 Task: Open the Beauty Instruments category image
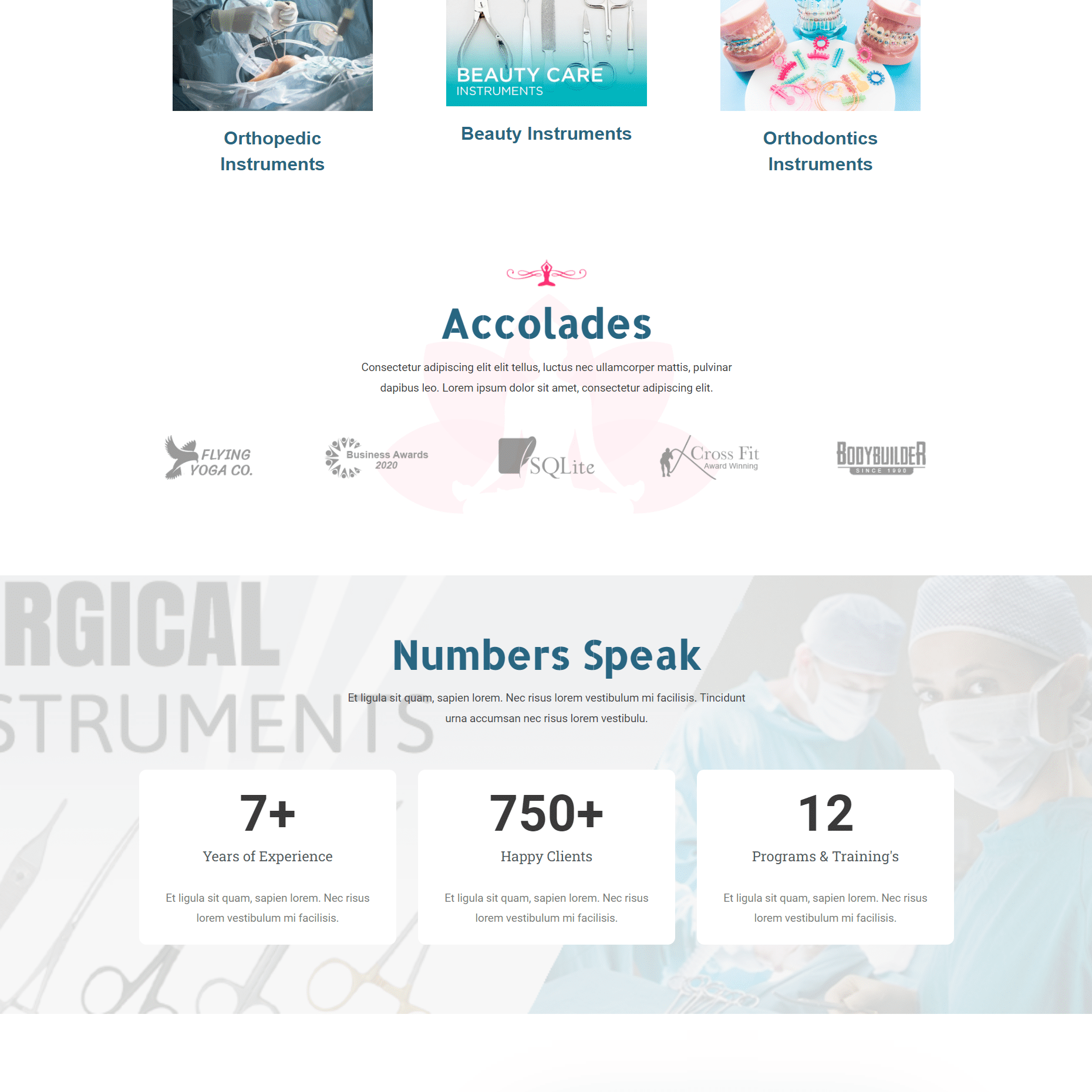[x=546, y=53]
